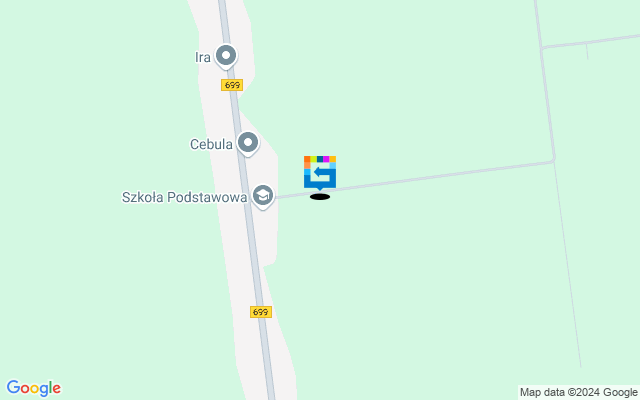Open the Ira place marker
Viewport: 640px width, 400px height.
227,56
